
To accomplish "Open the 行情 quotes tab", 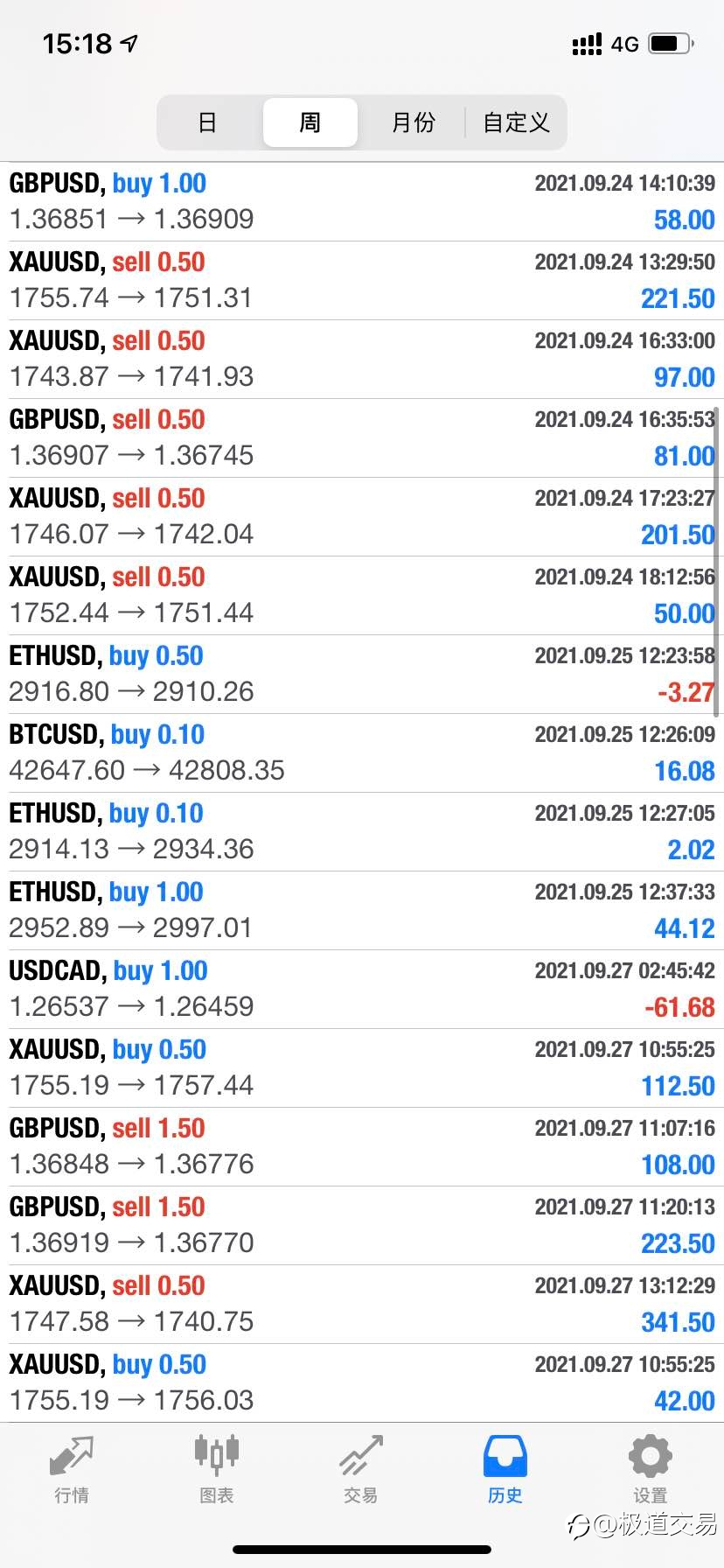I will [x=72, y=1470].
